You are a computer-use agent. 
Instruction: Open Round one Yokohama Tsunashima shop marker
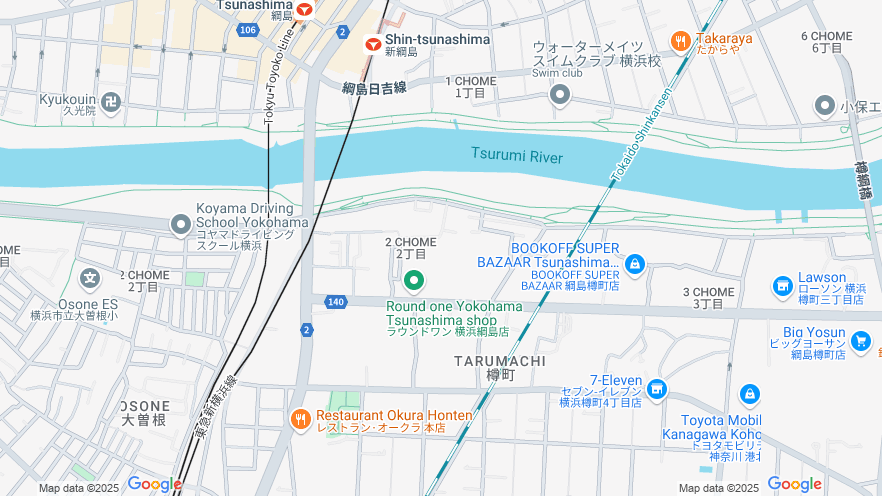(x=413, y=280)
